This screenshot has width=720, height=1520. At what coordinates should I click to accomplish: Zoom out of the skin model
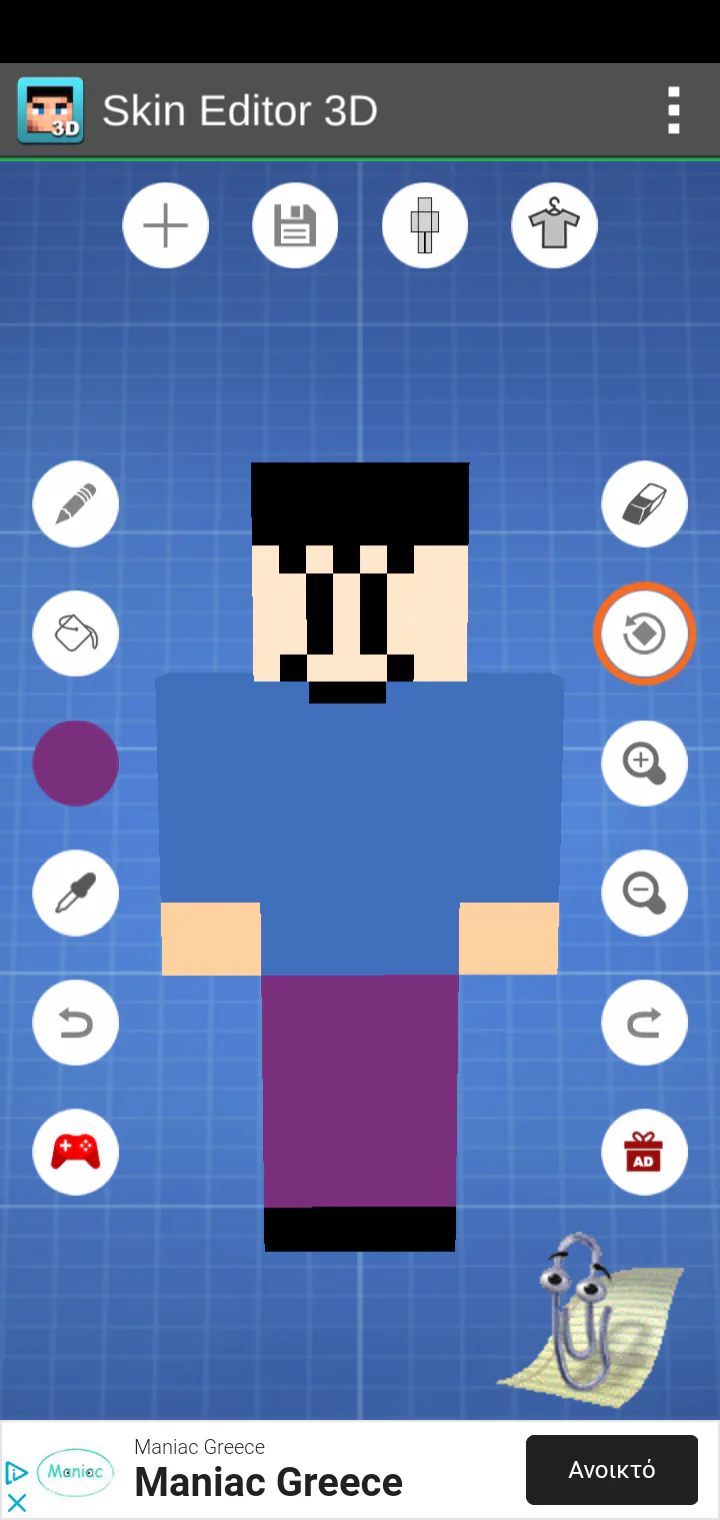[644, 893]
